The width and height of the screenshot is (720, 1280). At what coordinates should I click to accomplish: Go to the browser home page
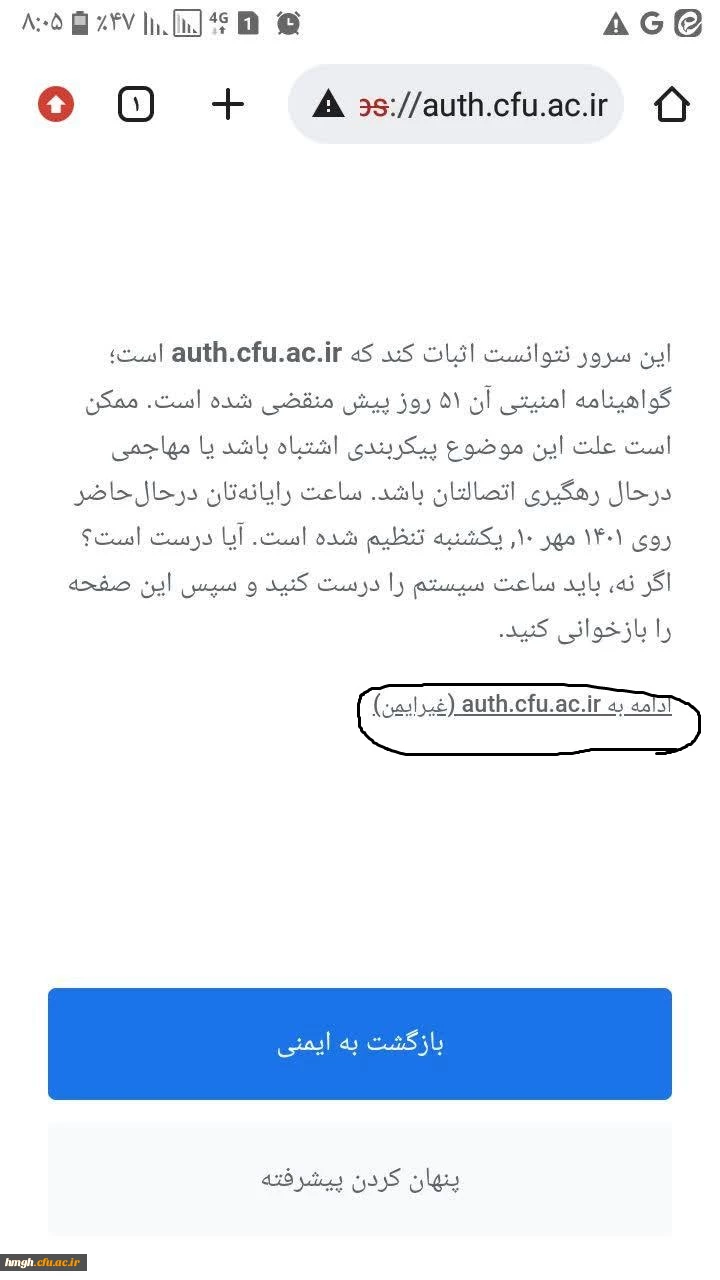671,104
